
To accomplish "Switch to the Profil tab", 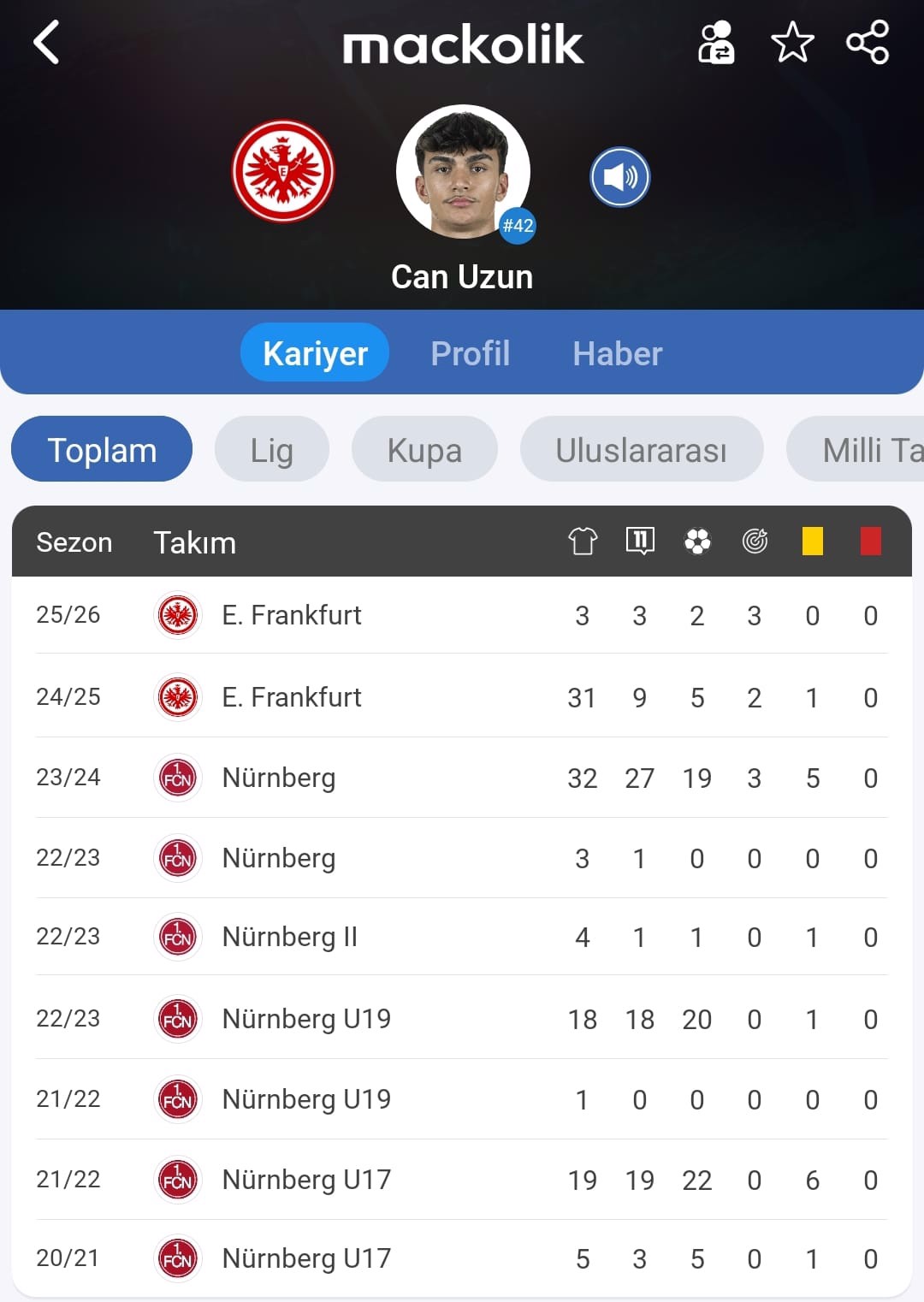I will [x=471, y=353].
